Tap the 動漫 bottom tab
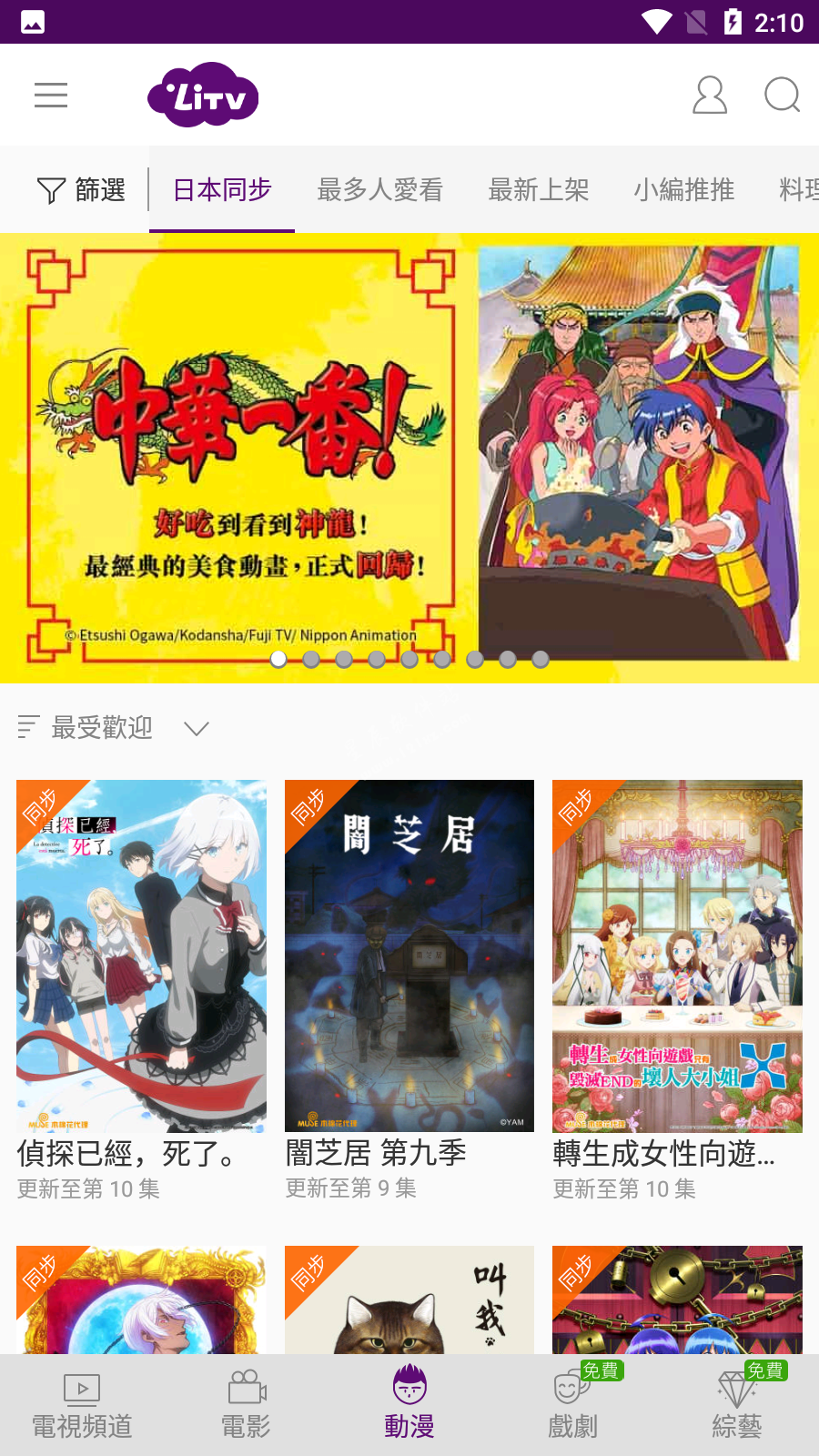This screenshot has height=1456, width=819. point(409,1406)
